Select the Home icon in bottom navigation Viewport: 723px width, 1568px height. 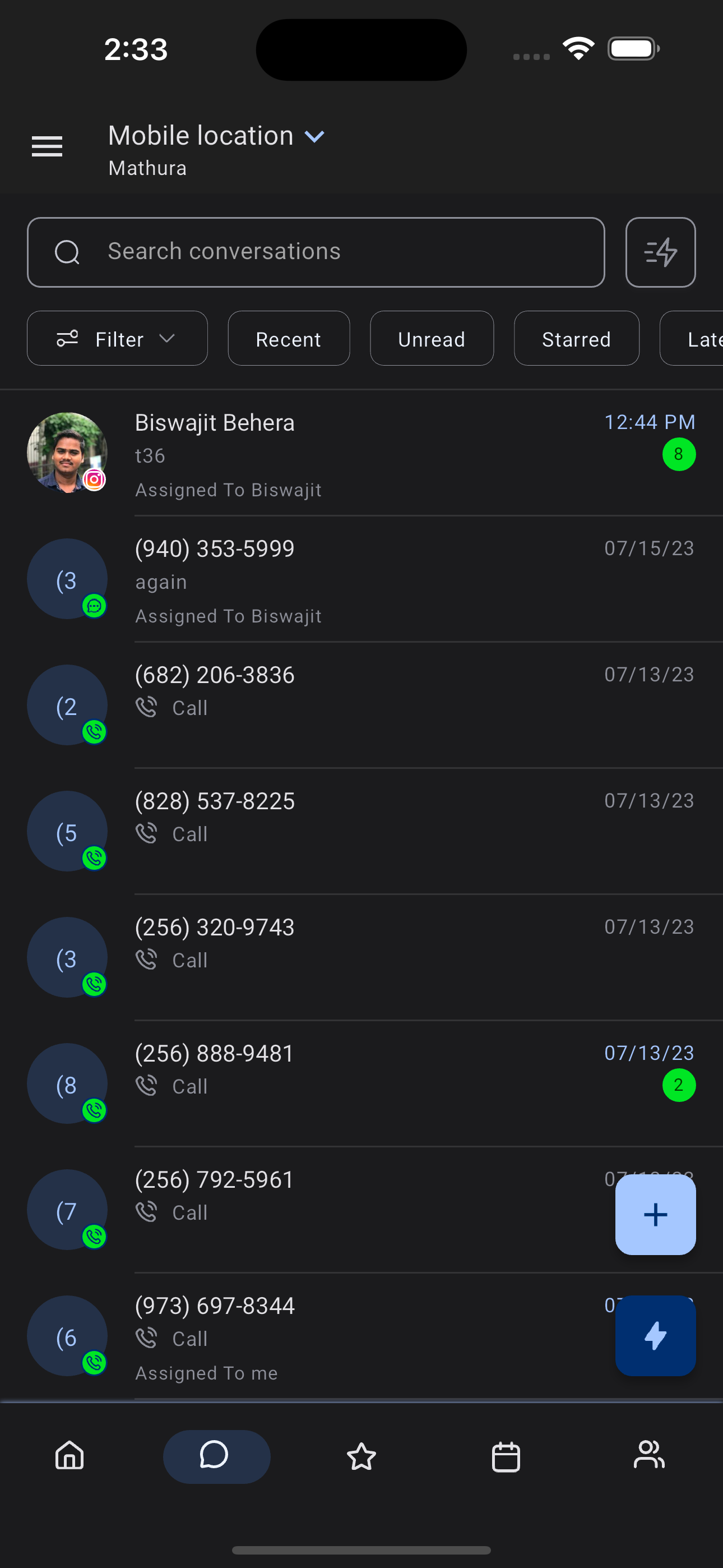point(69,1456)
